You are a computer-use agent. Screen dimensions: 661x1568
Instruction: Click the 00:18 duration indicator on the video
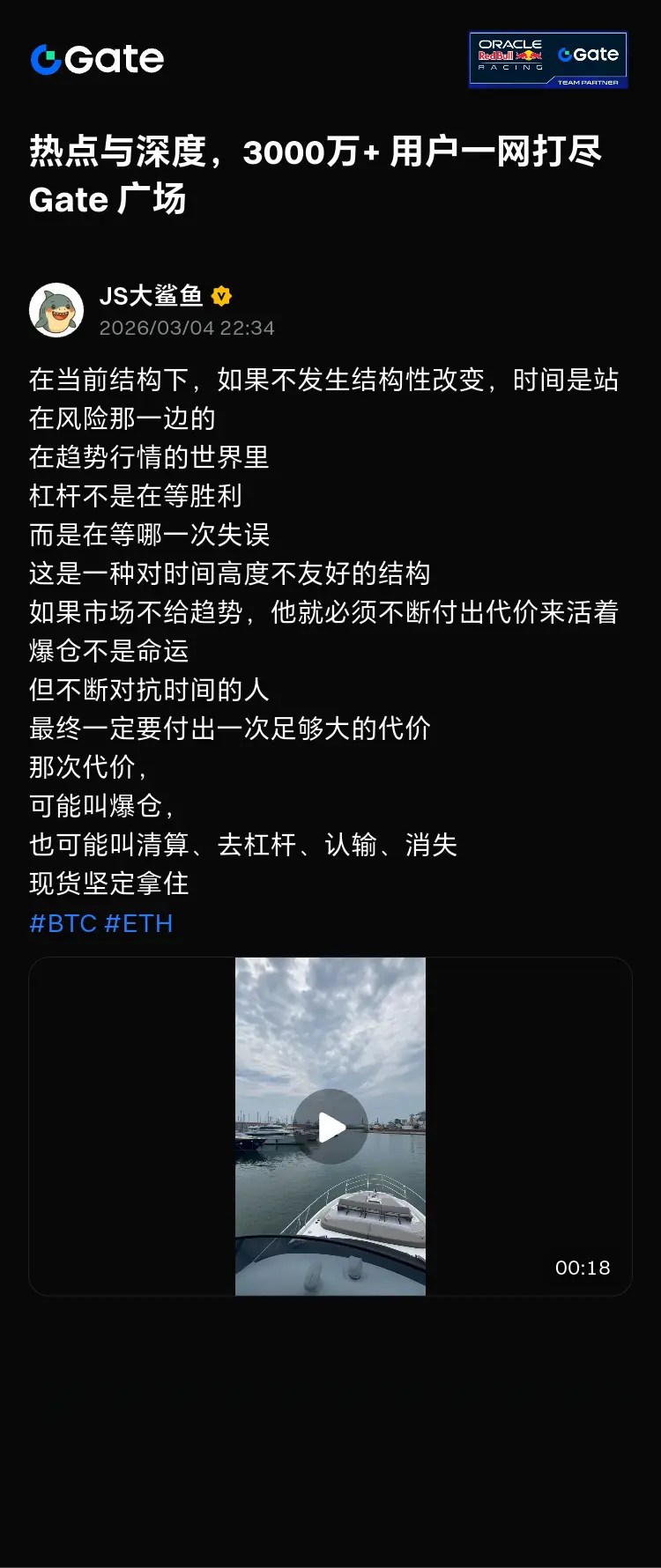click(x=584, y=1268)
